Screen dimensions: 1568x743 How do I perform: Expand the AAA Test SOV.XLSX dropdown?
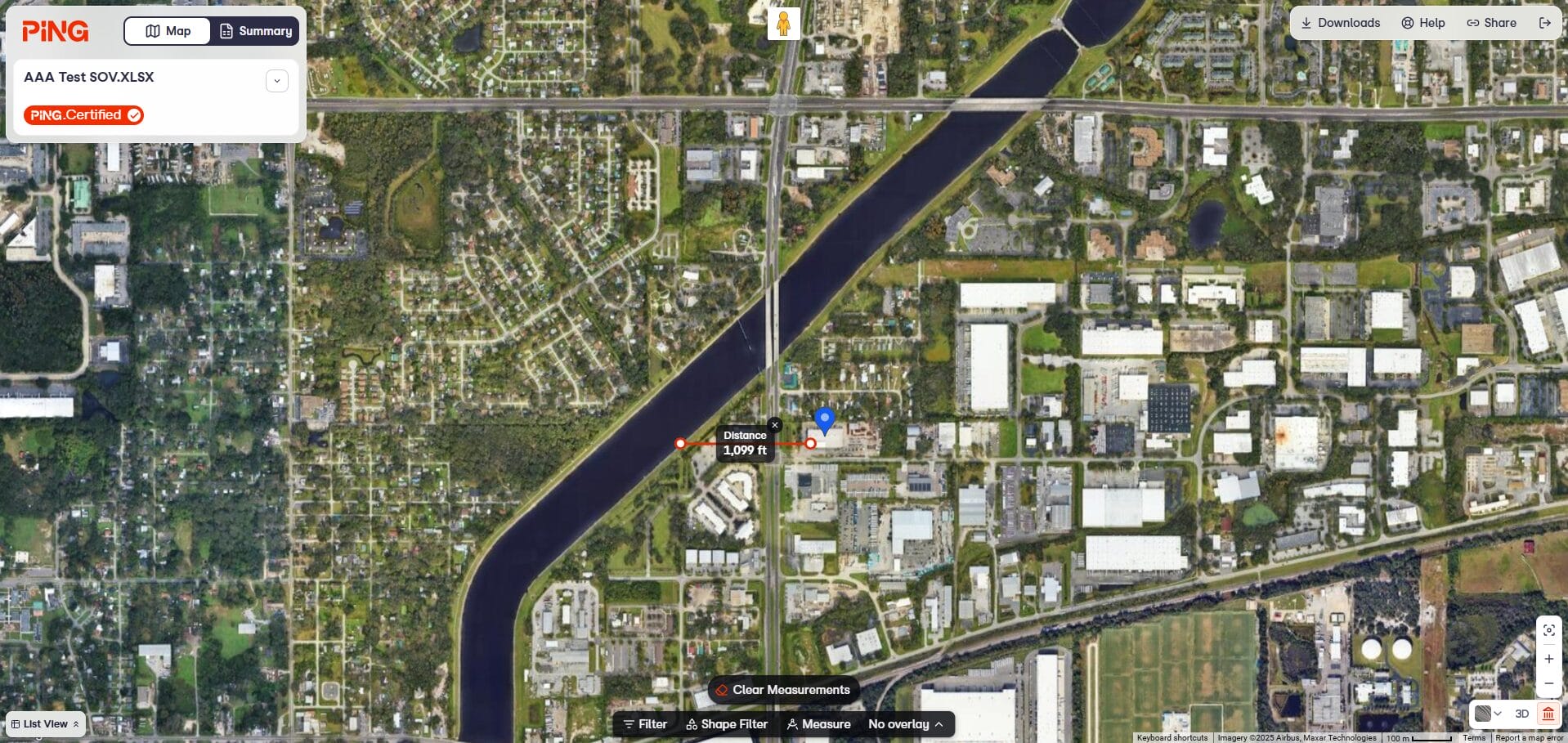click(x=277, y=81)
